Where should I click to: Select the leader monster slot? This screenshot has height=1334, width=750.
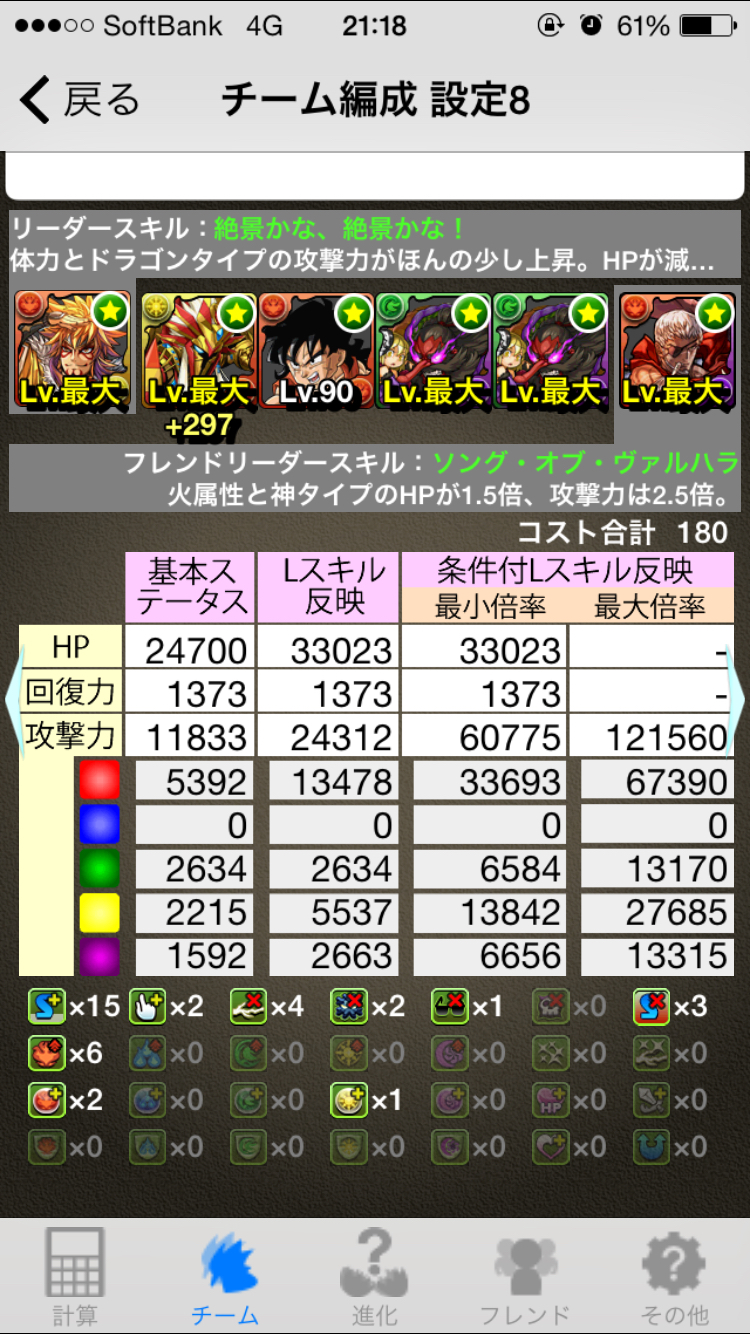coord(73,350)
